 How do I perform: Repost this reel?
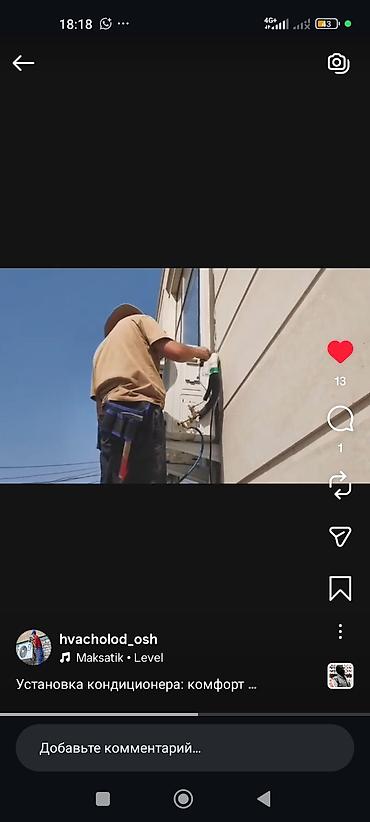click(340, 484)
